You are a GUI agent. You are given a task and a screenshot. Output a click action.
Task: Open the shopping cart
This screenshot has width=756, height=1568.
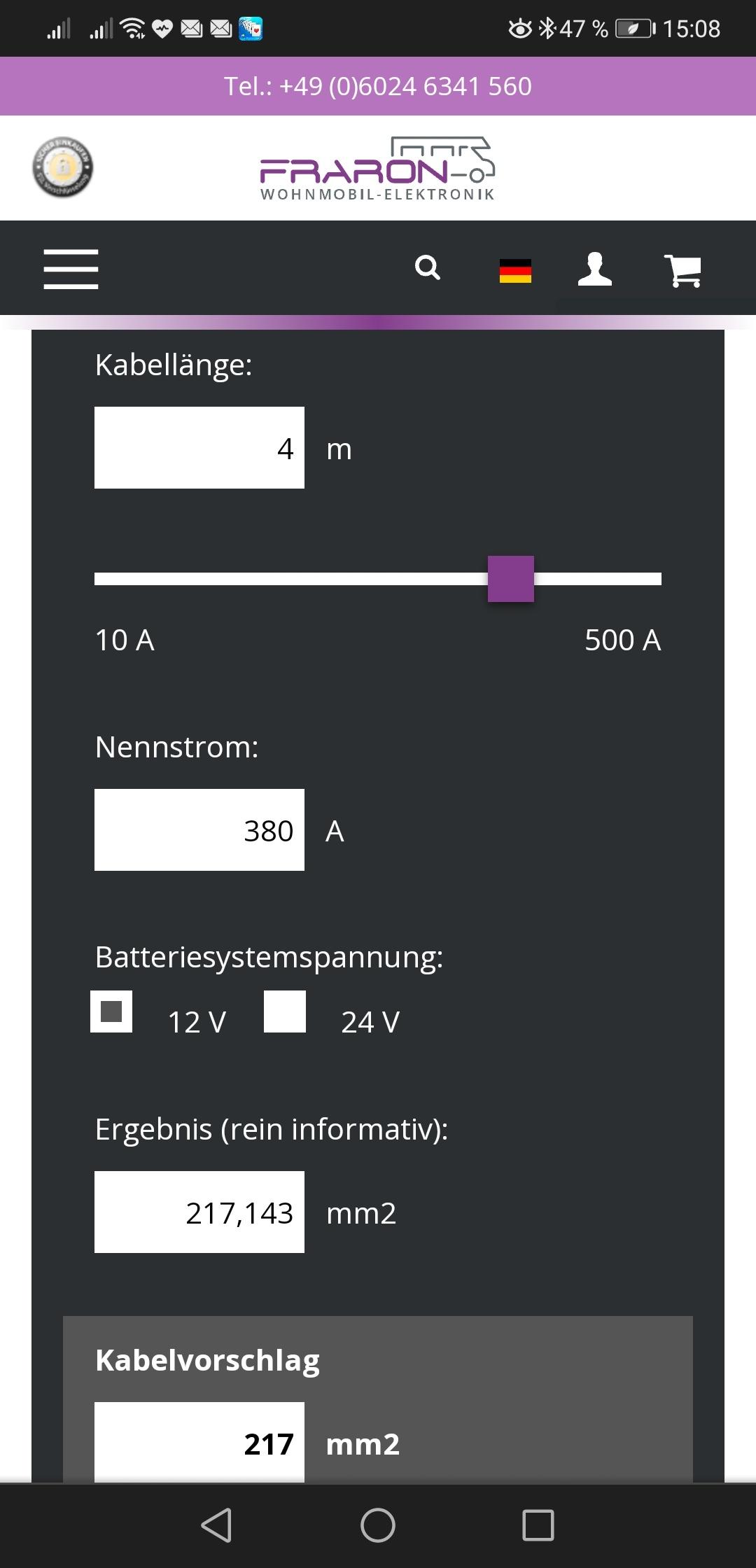(x=682, y=270)
